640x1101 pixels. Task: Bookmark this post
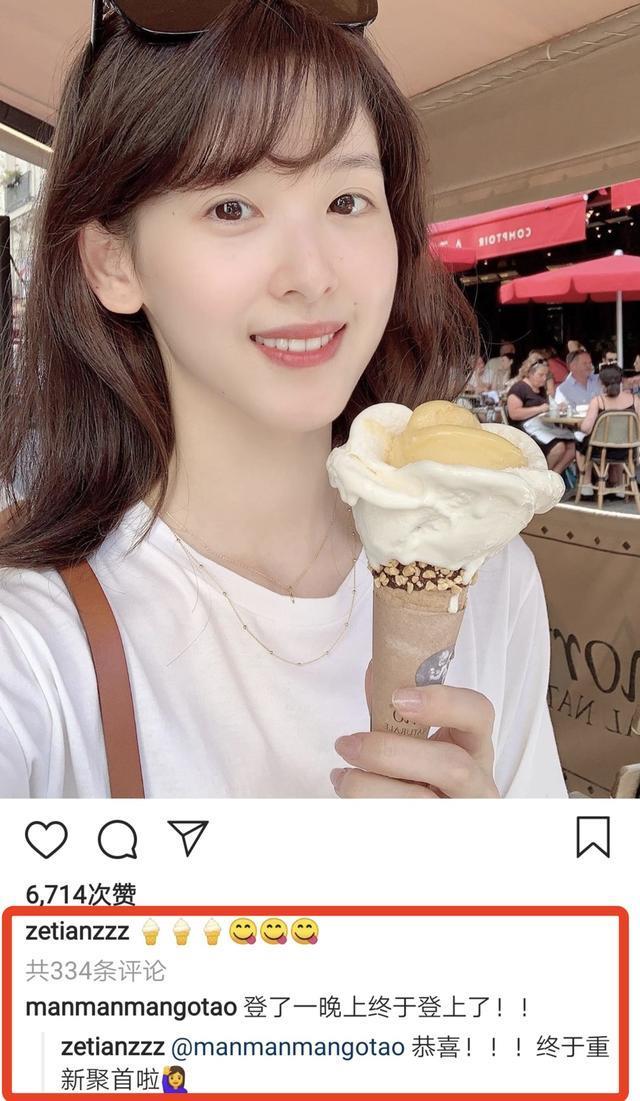click(x=593, y=837)
